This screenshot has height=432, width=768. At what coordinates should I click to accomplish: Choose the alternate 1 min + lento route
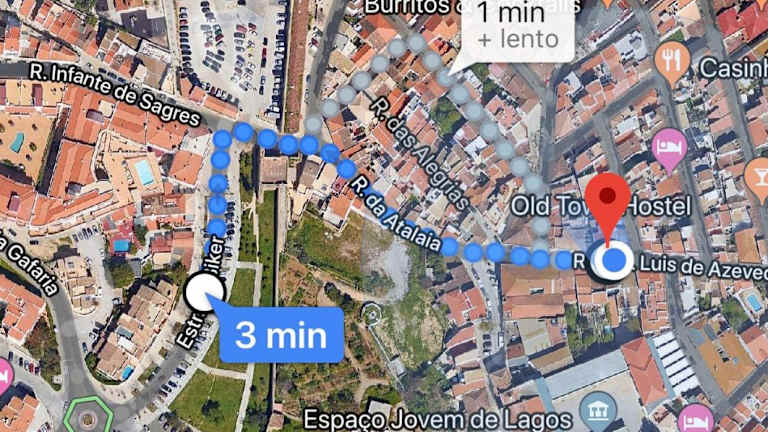(511, 28)
